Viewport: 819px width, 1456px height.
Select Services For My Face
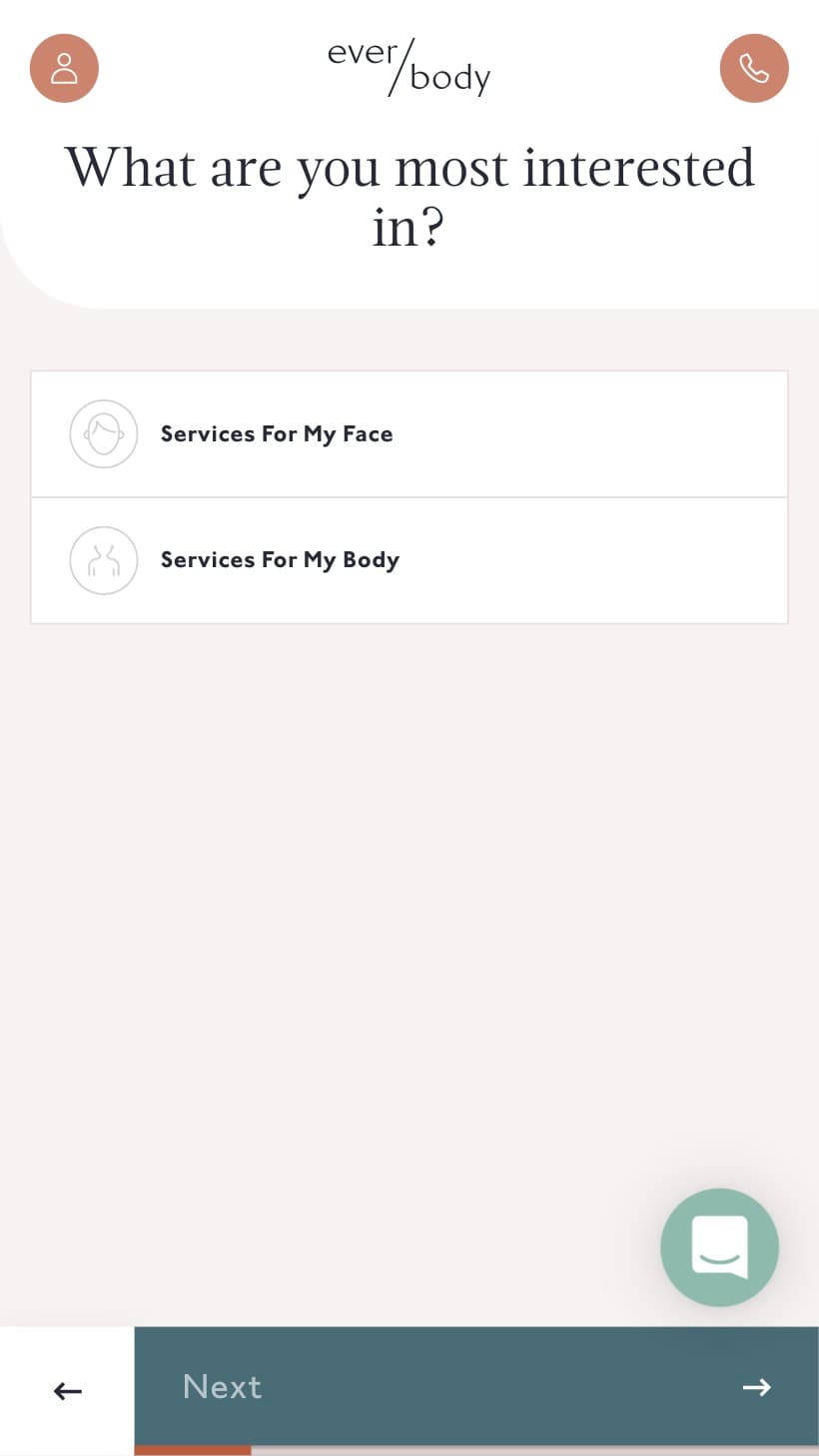(x=409, y=434)
